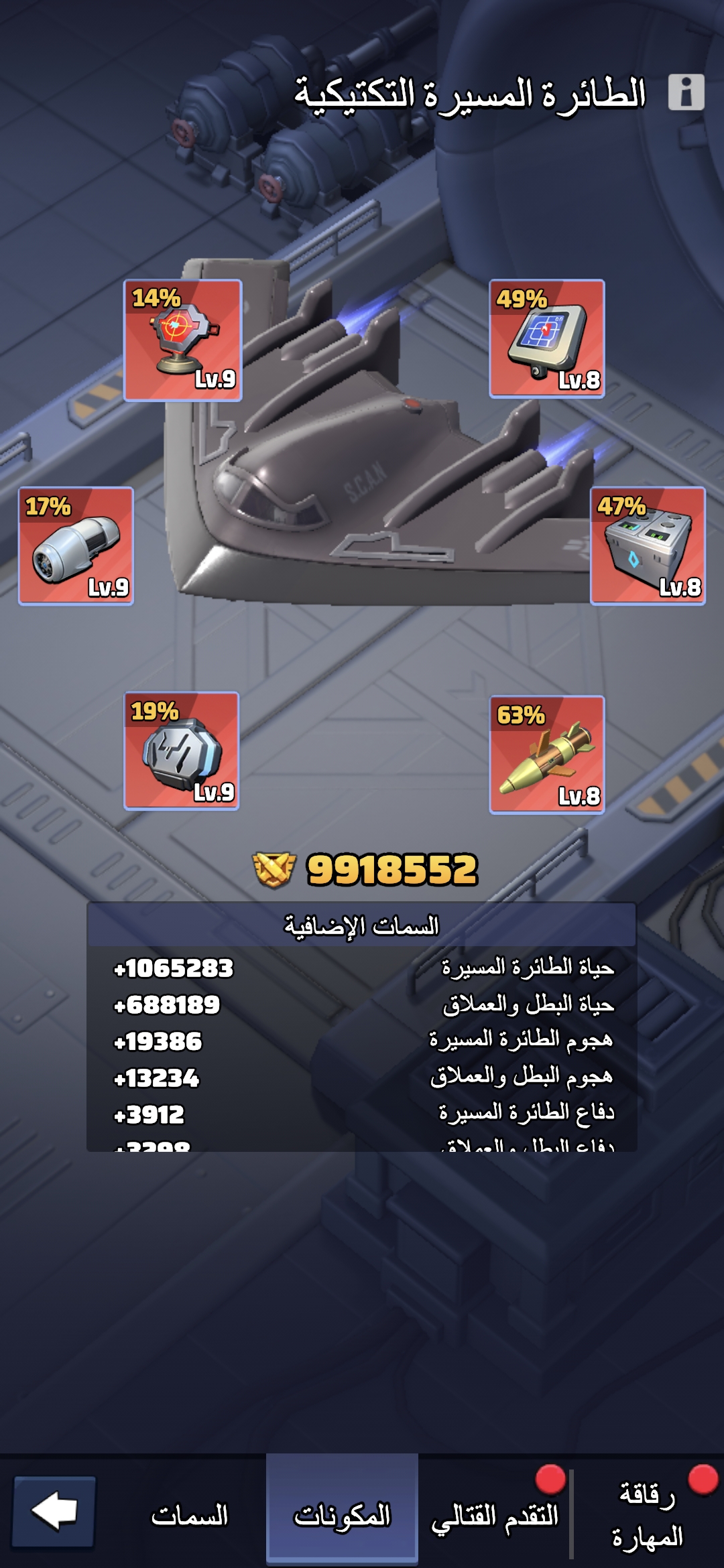Go back with the arrow button
Image resolution: width=724 pixels, height=1568 pixels.
click(x=54, y=1512)
